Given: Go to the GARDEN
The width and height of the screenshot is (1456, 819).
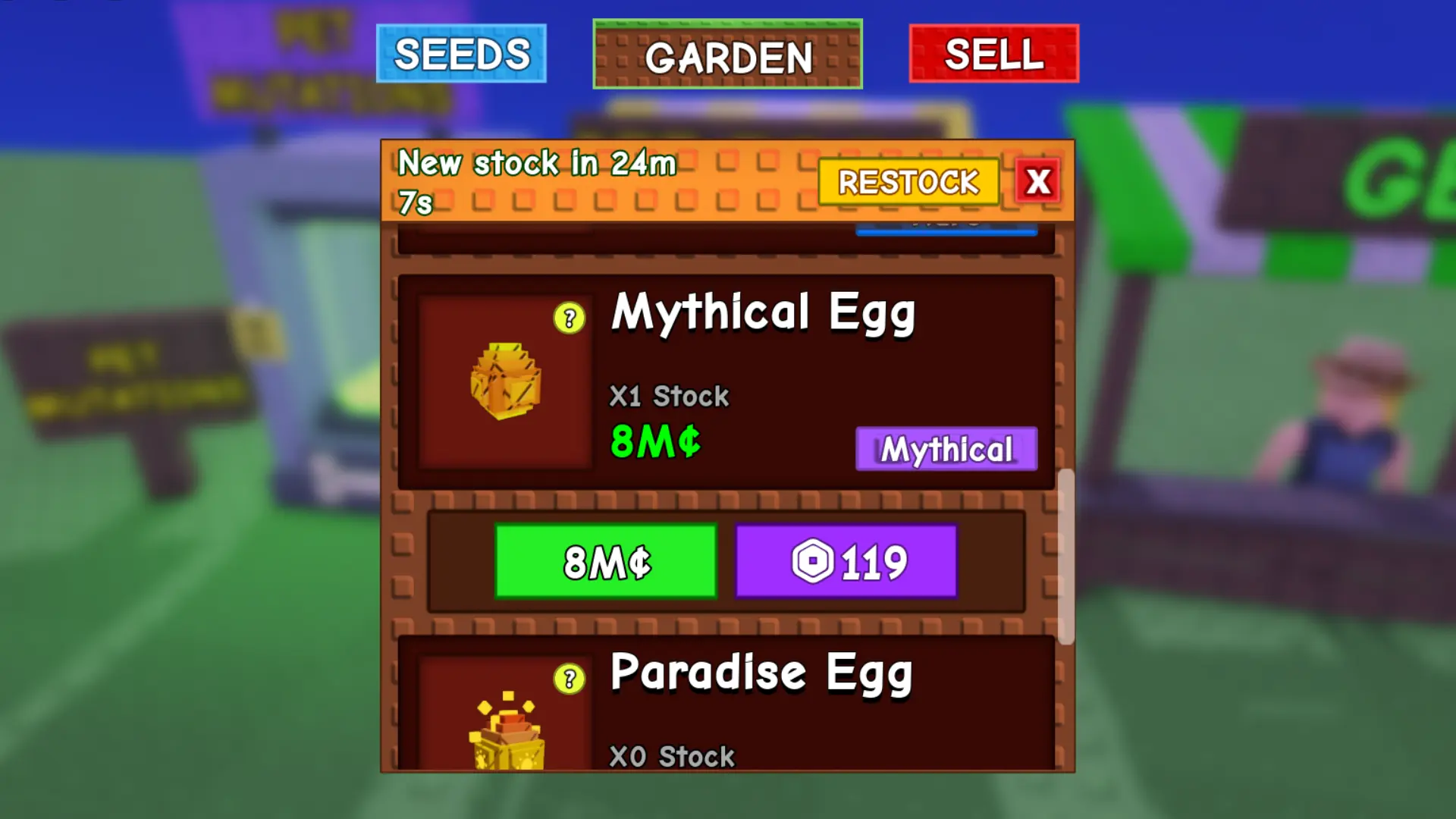Looking at the screenshot, I should 727,55.
